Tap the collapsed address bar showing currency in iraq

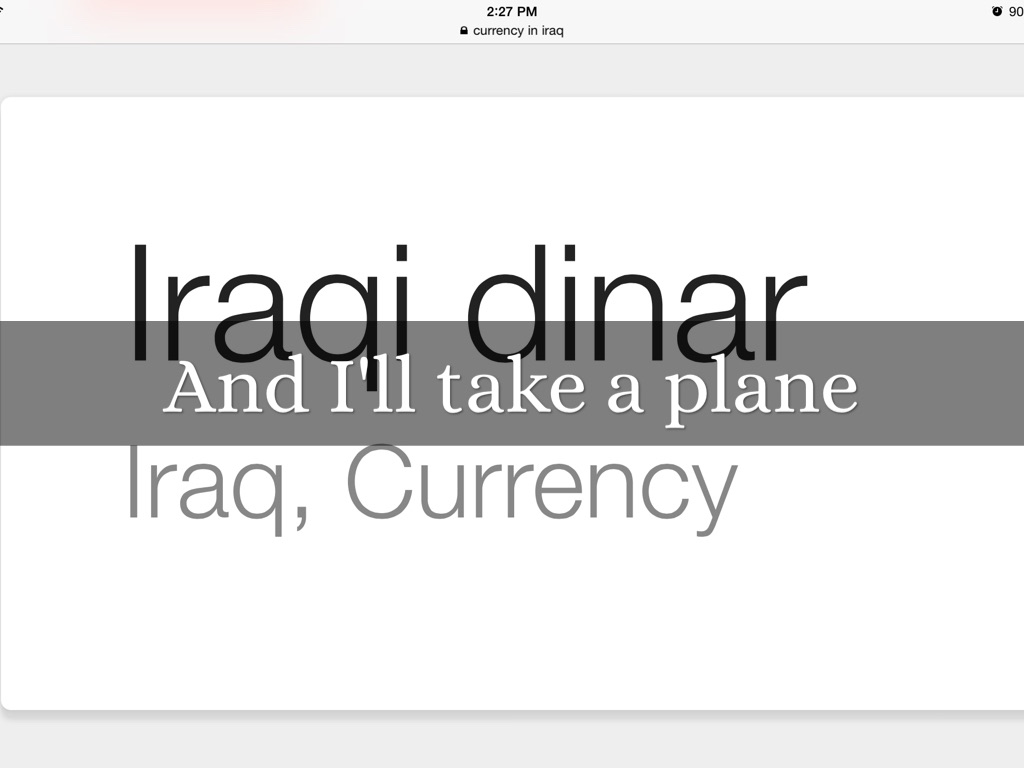(512, 31)
